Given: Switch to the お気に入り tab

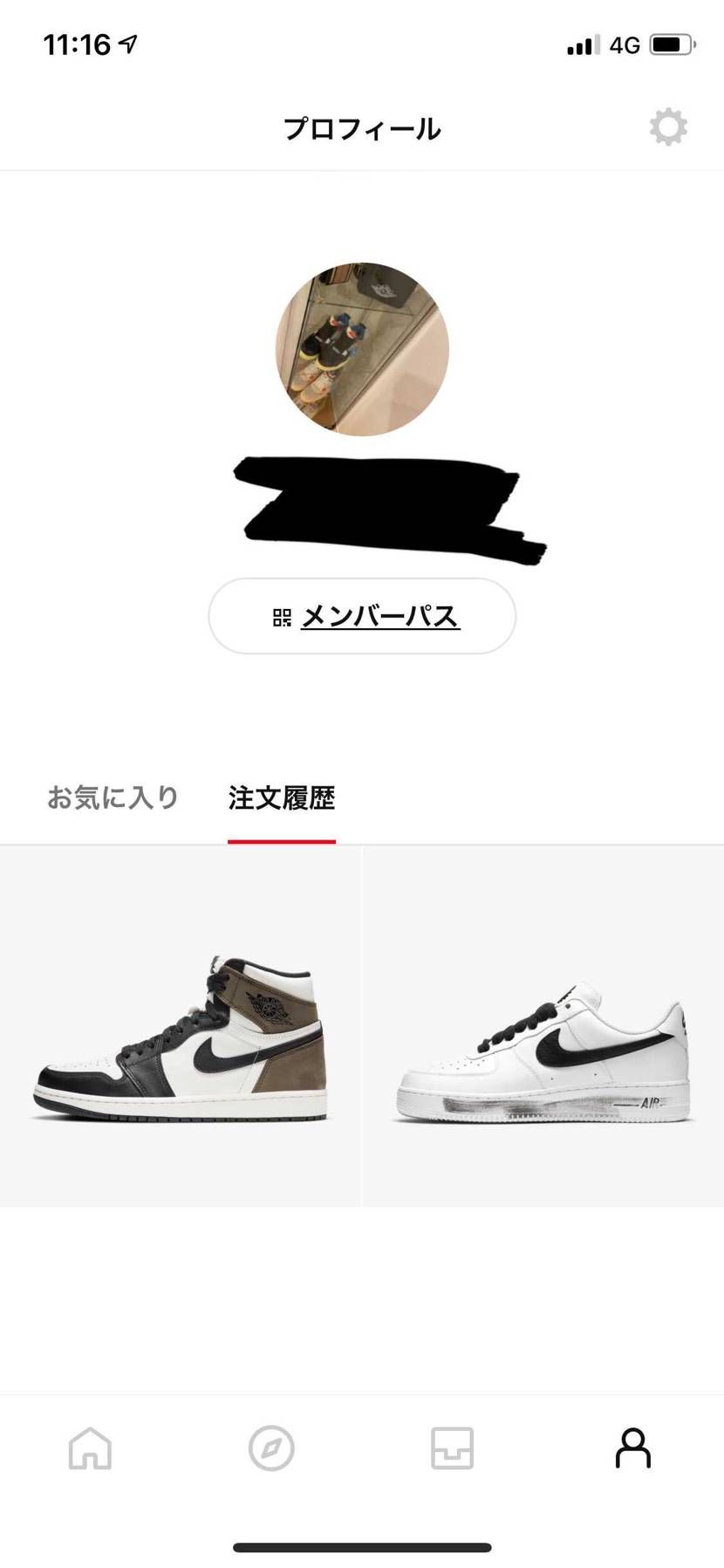Looking at the screenshot, I should click(x=113, y=798).
